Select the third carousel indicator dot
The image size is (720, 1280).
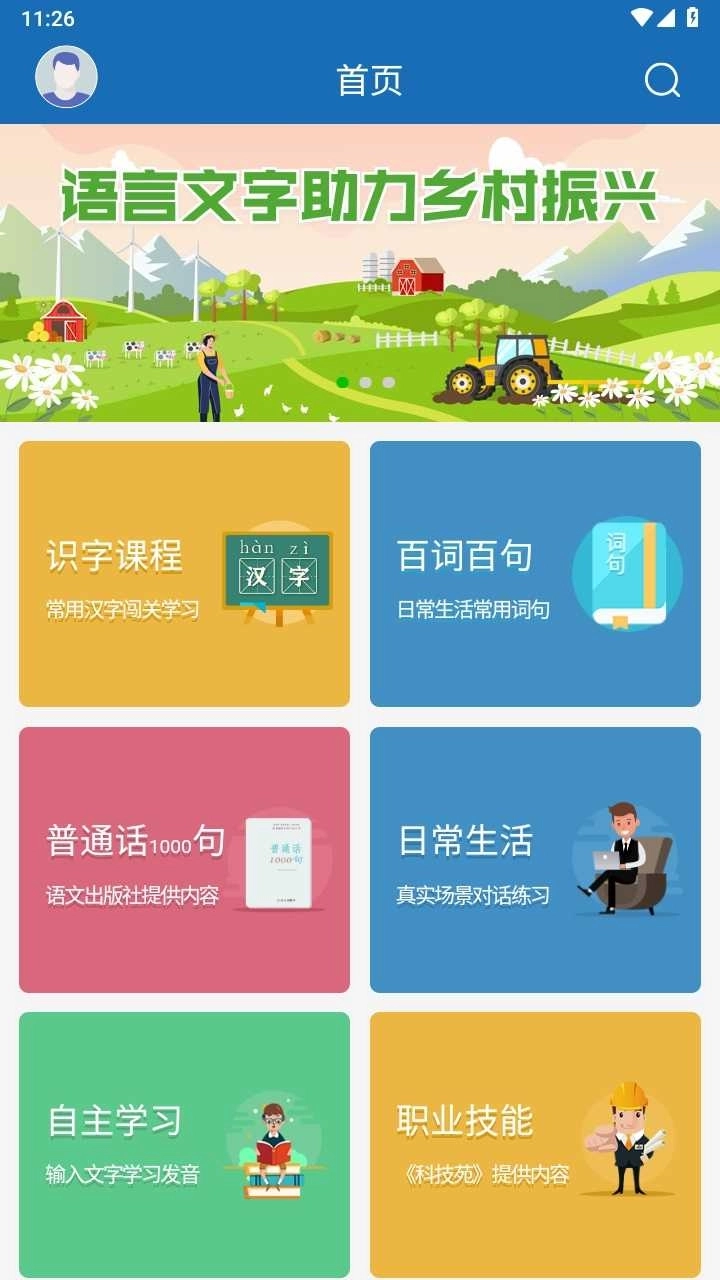[387, 380]
